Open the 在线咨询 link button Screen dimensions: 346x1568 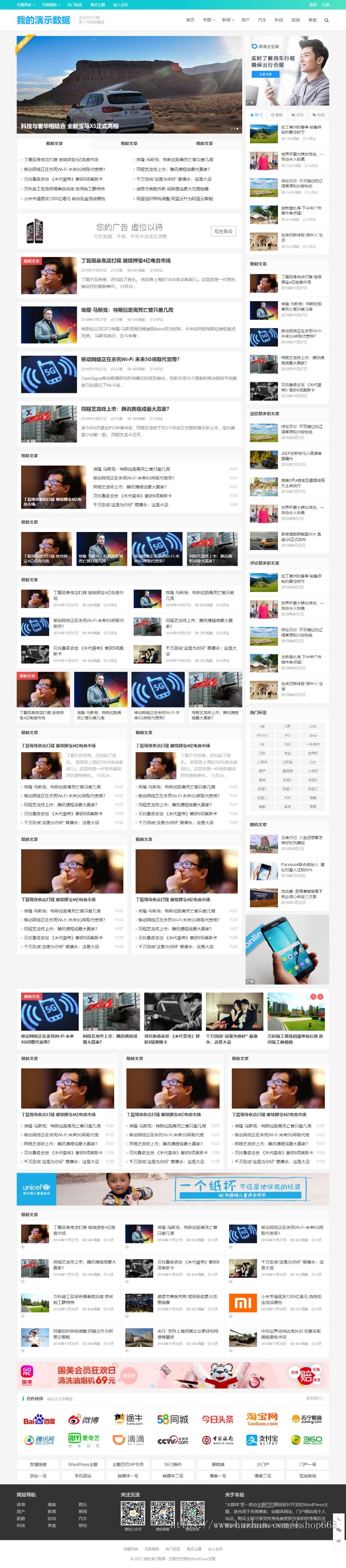pos(308,1475)
